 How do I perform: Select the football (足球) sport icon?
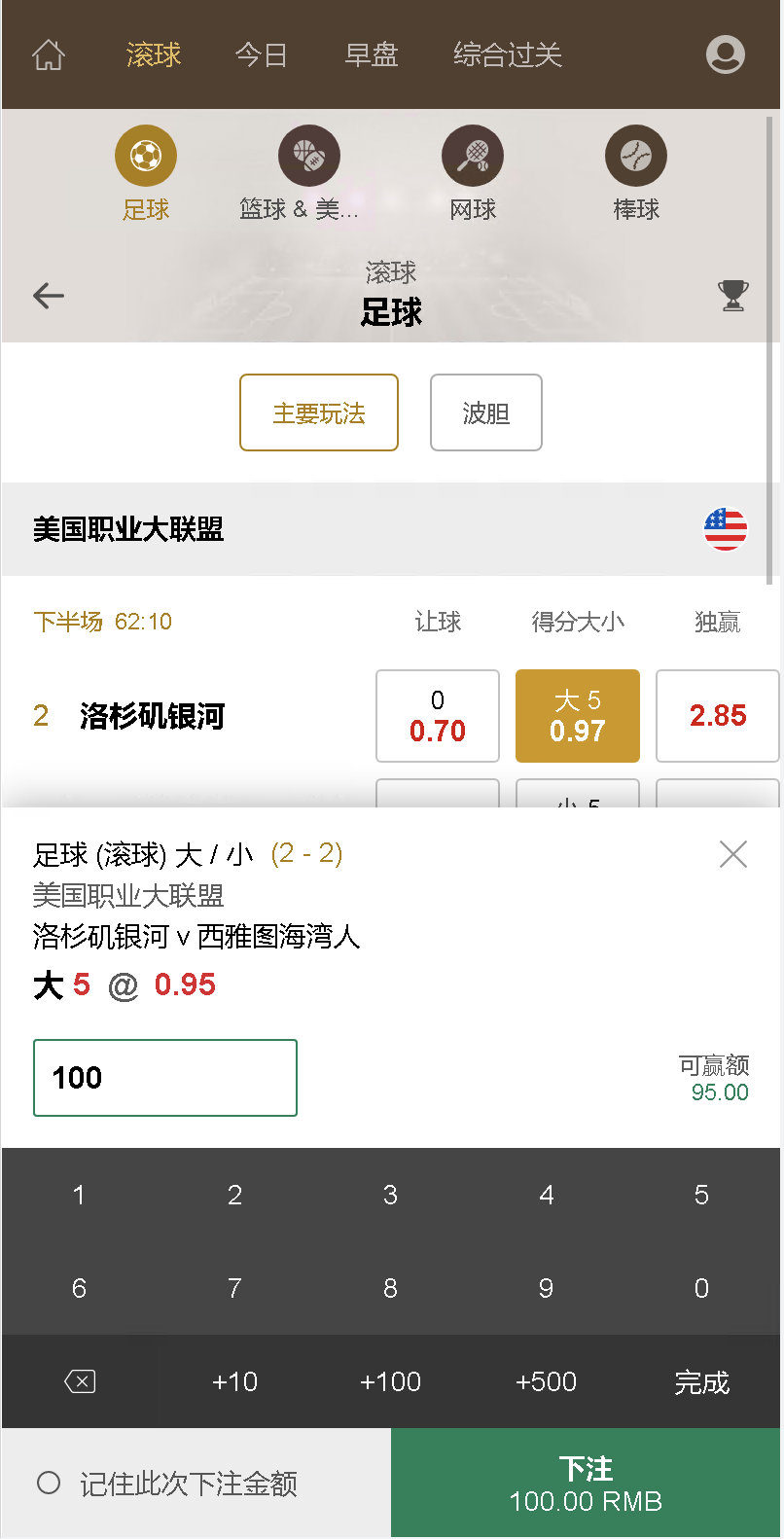(x=145, y=155)
